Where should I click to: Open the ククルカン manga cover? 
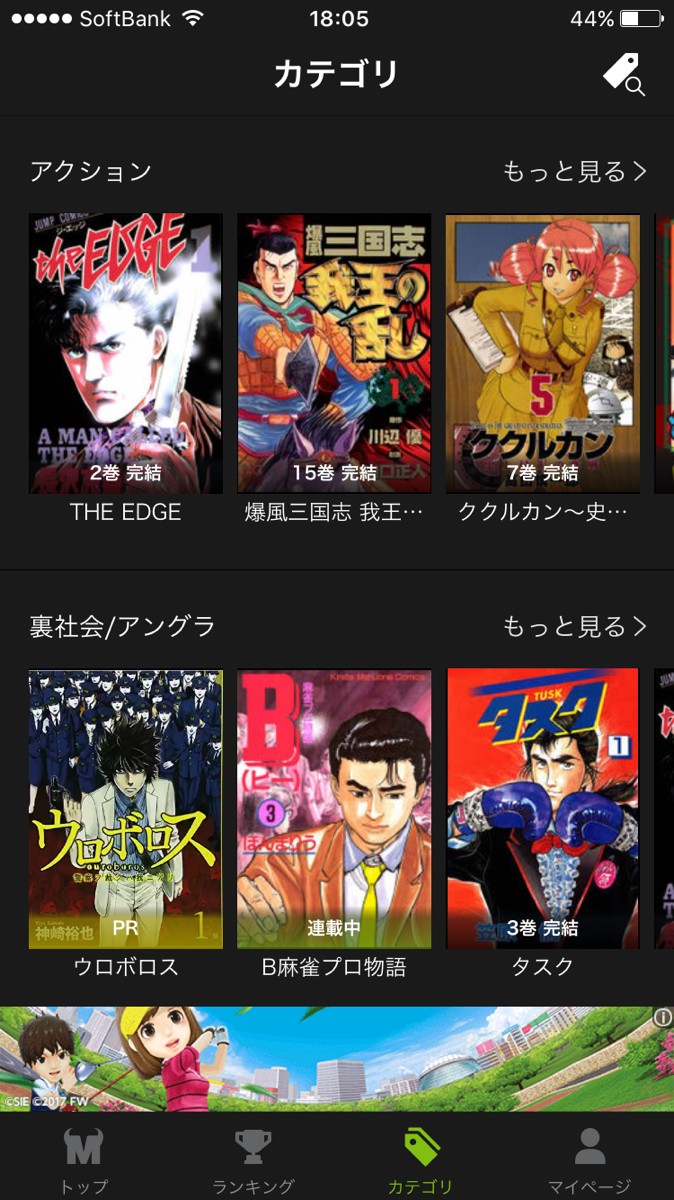(x=542, y=353)
